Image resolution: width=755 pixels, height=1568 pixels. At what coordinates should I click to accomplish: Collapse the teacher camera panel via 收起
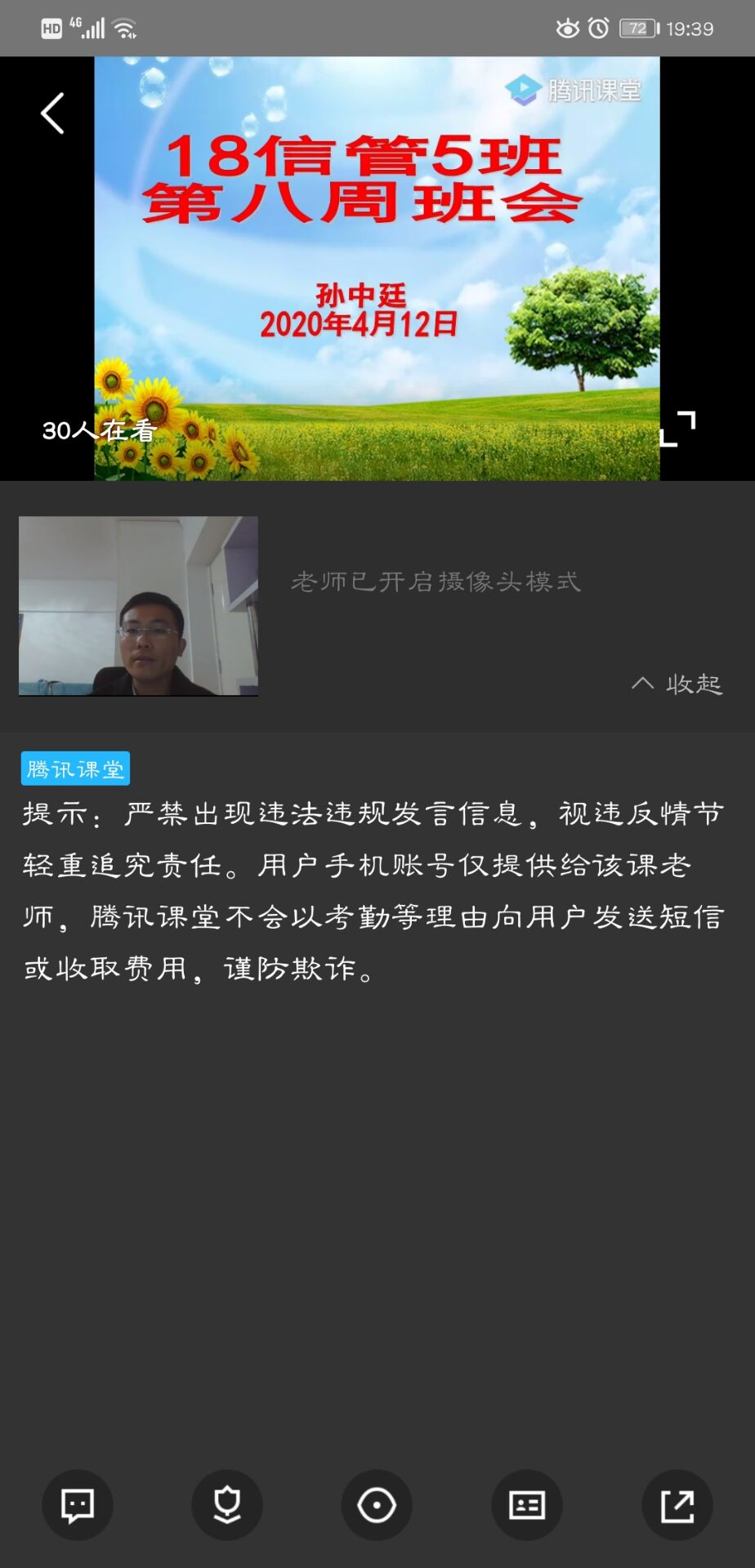point(677,684)
